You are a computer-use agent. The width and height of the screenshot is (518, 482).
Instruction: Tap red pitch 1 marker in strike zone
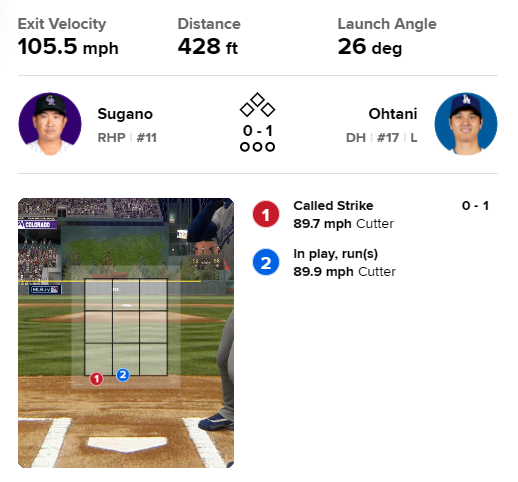coord(97,379)
